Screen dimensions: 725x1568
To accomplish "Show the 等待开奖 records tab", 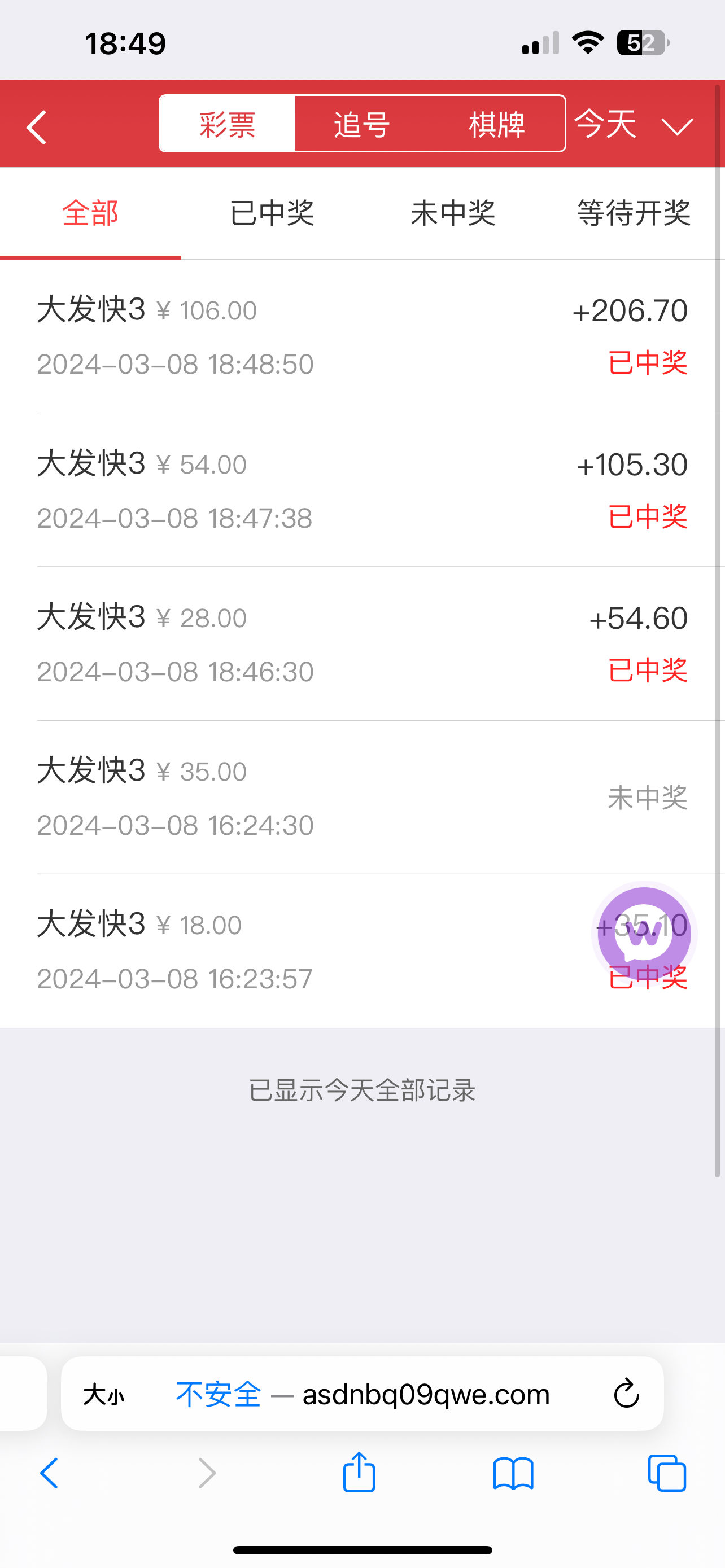I will point(633,213).
